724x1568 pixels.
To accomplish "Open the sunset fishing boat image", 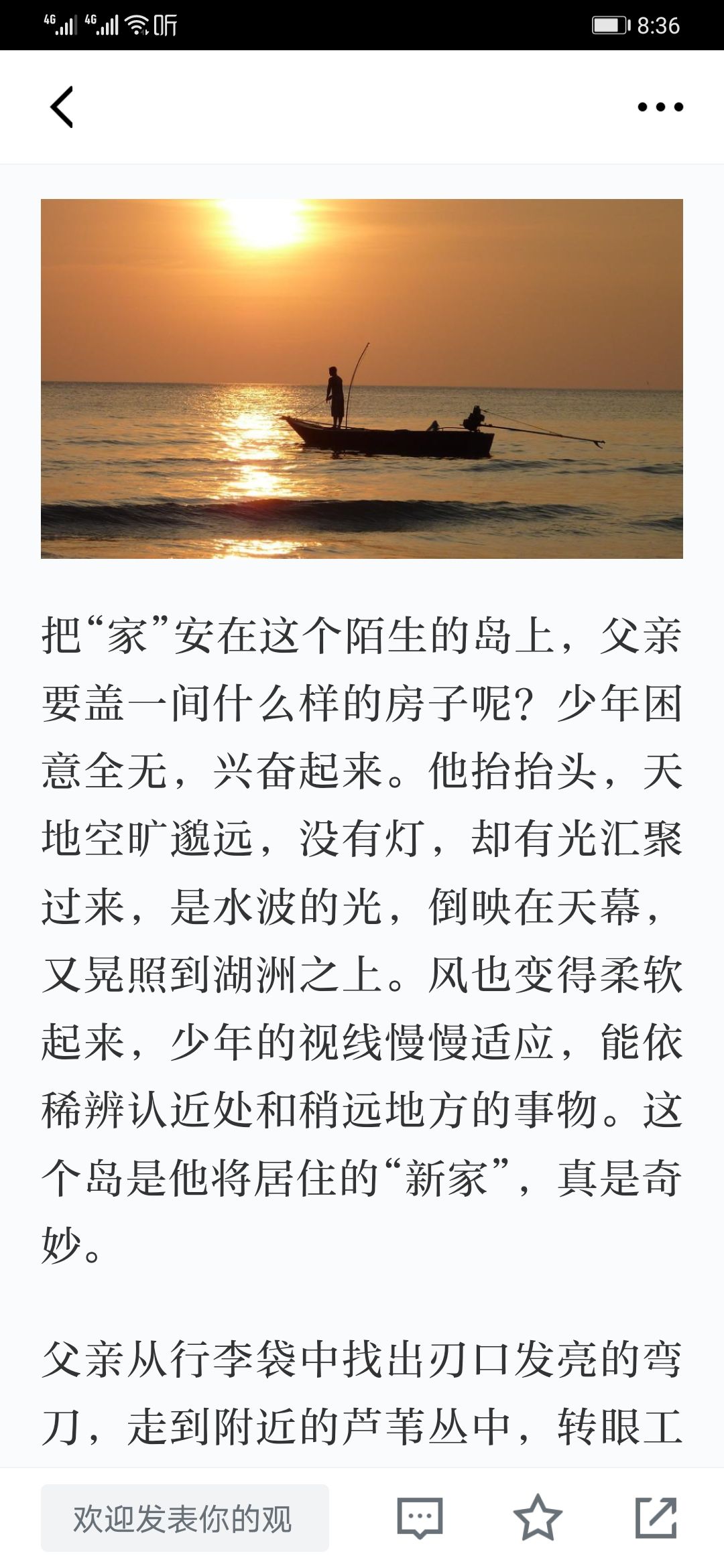I will tap(362, 379).
